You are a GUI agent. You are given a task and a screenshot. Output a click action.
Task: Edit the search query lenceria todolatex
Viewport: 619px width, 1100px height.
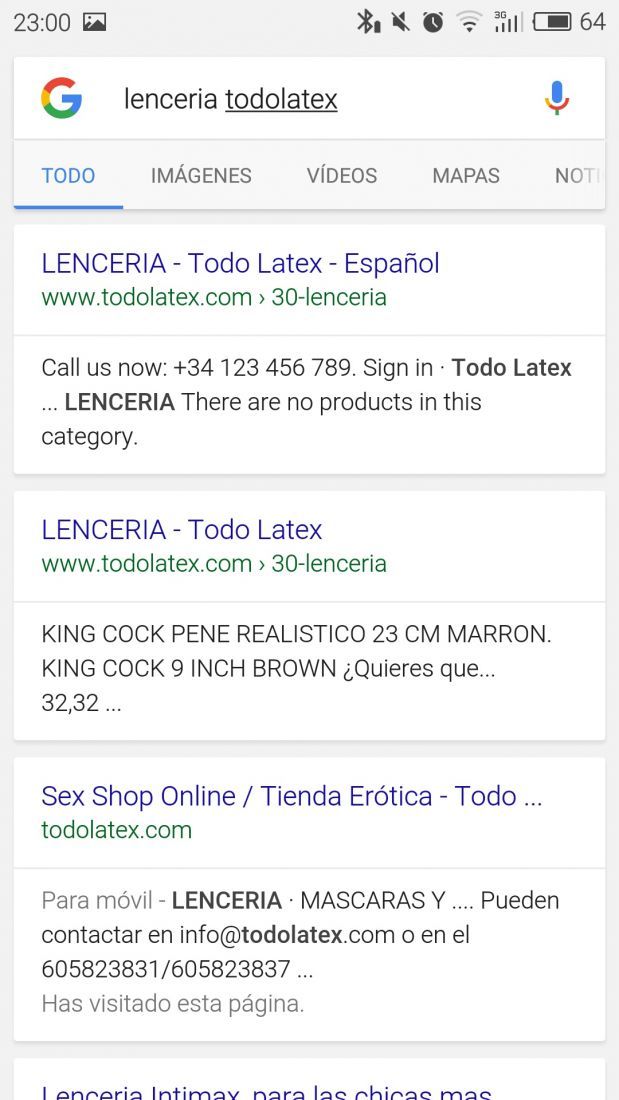point(230,99)
